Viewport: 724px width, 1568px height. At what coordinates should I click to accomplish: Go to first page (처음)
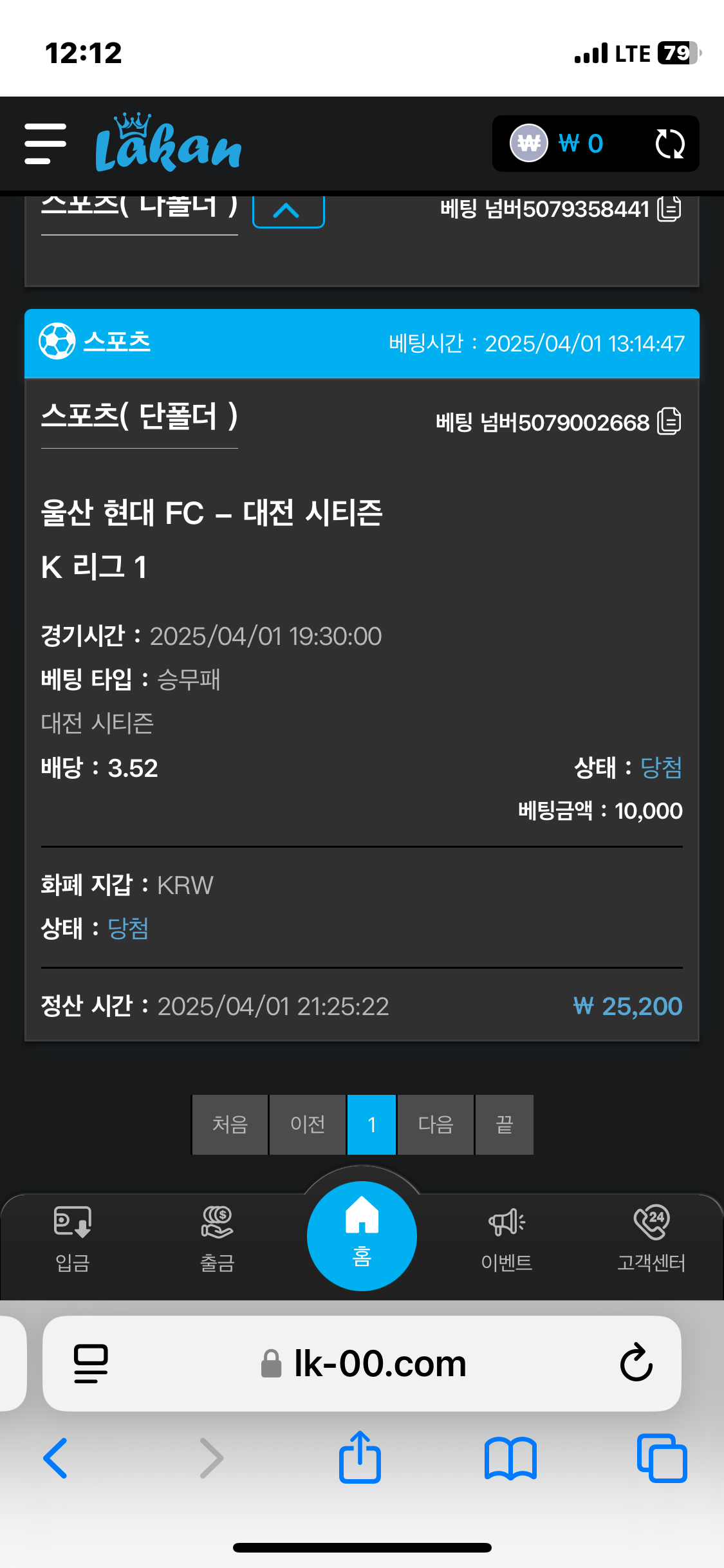pyautogui.click(x=230, y=1125)
